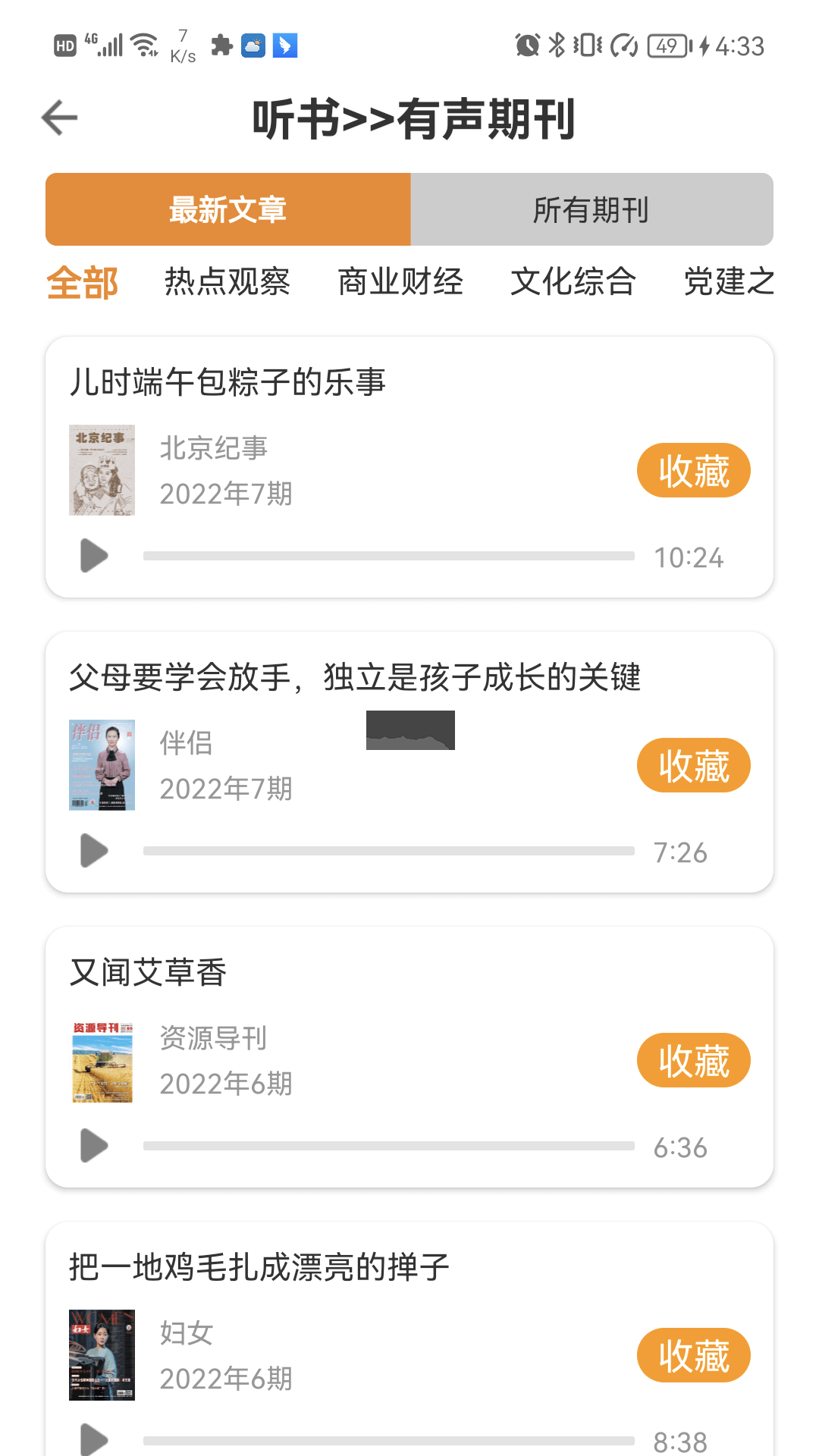
Task: Play the audio for 儿时端午包粽子的乐事
Action: (x=93, y=554)
